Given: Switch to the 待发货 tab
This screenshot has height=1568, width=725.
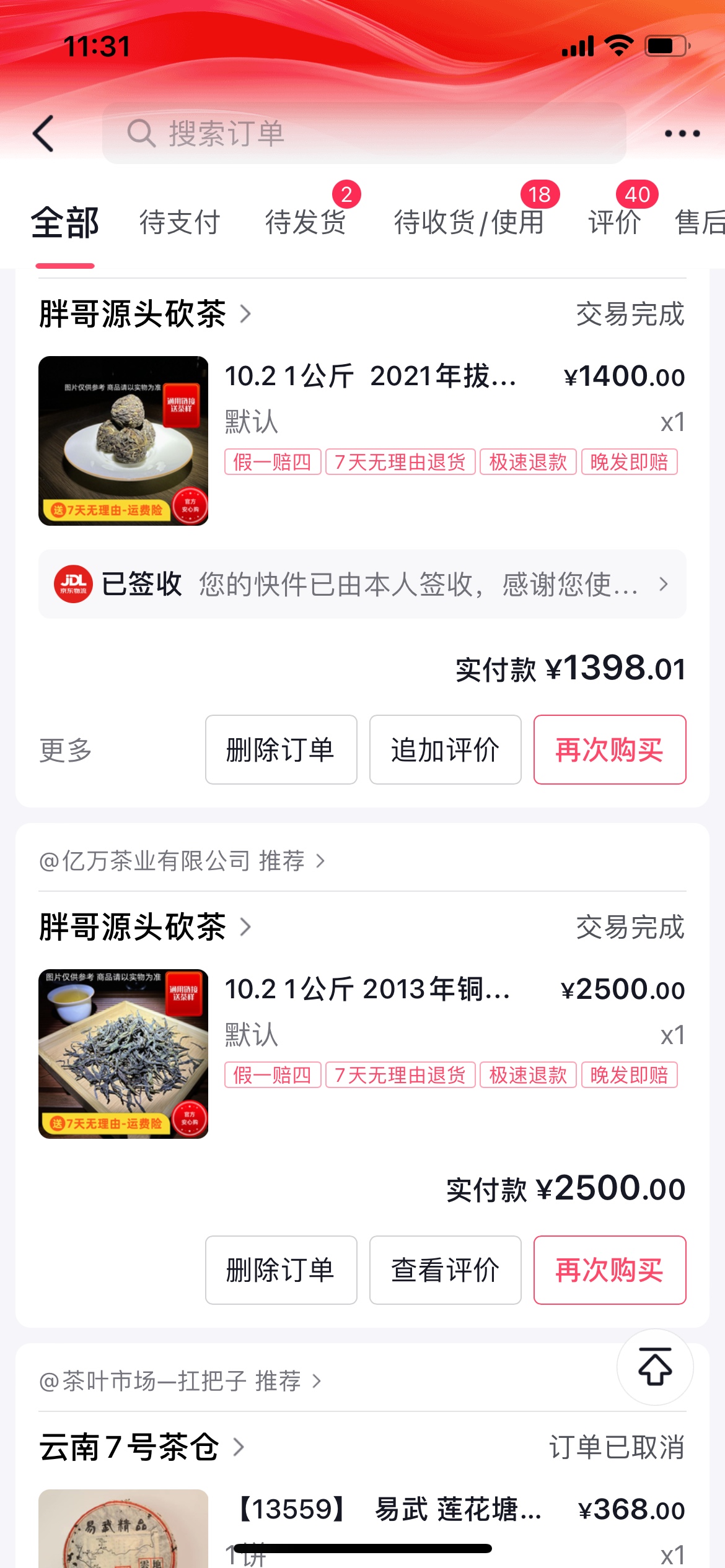Looking at the screenshot, I should [305, 222].
